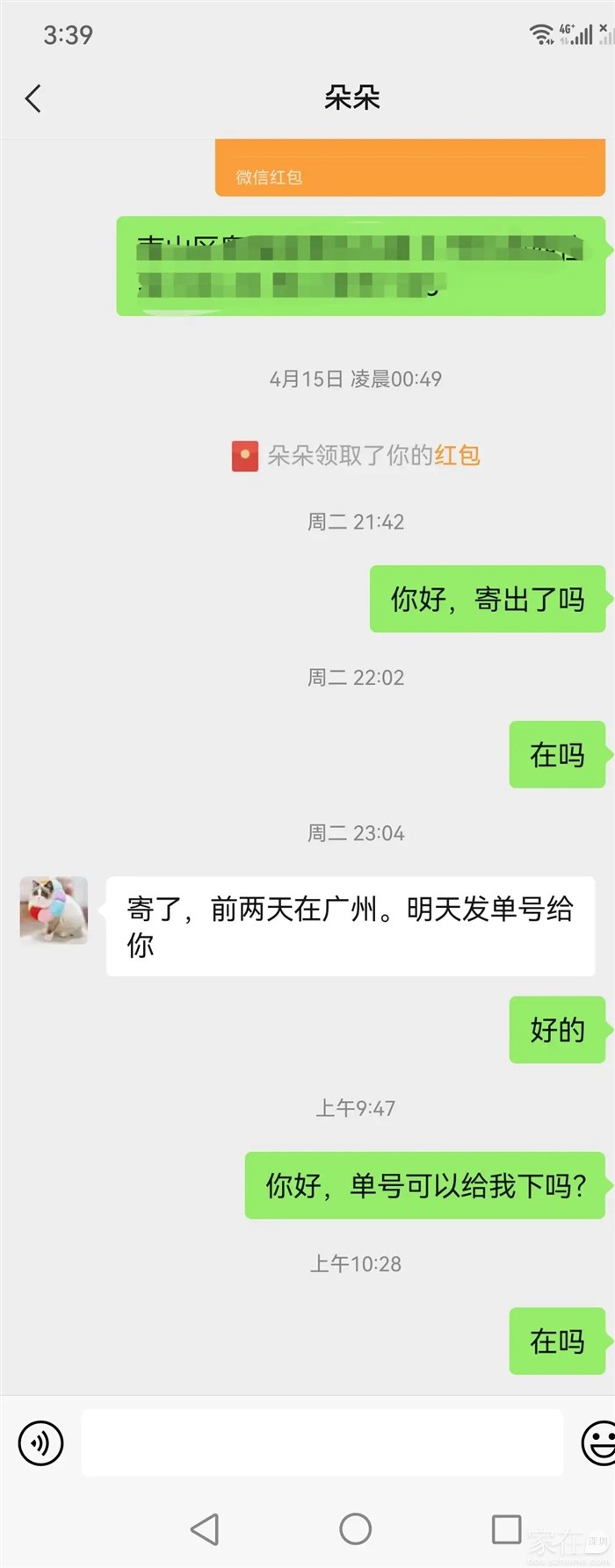Go to the phone's home screen
The width and height of the screenshot is (615, 1568).
pos(355,1529)
